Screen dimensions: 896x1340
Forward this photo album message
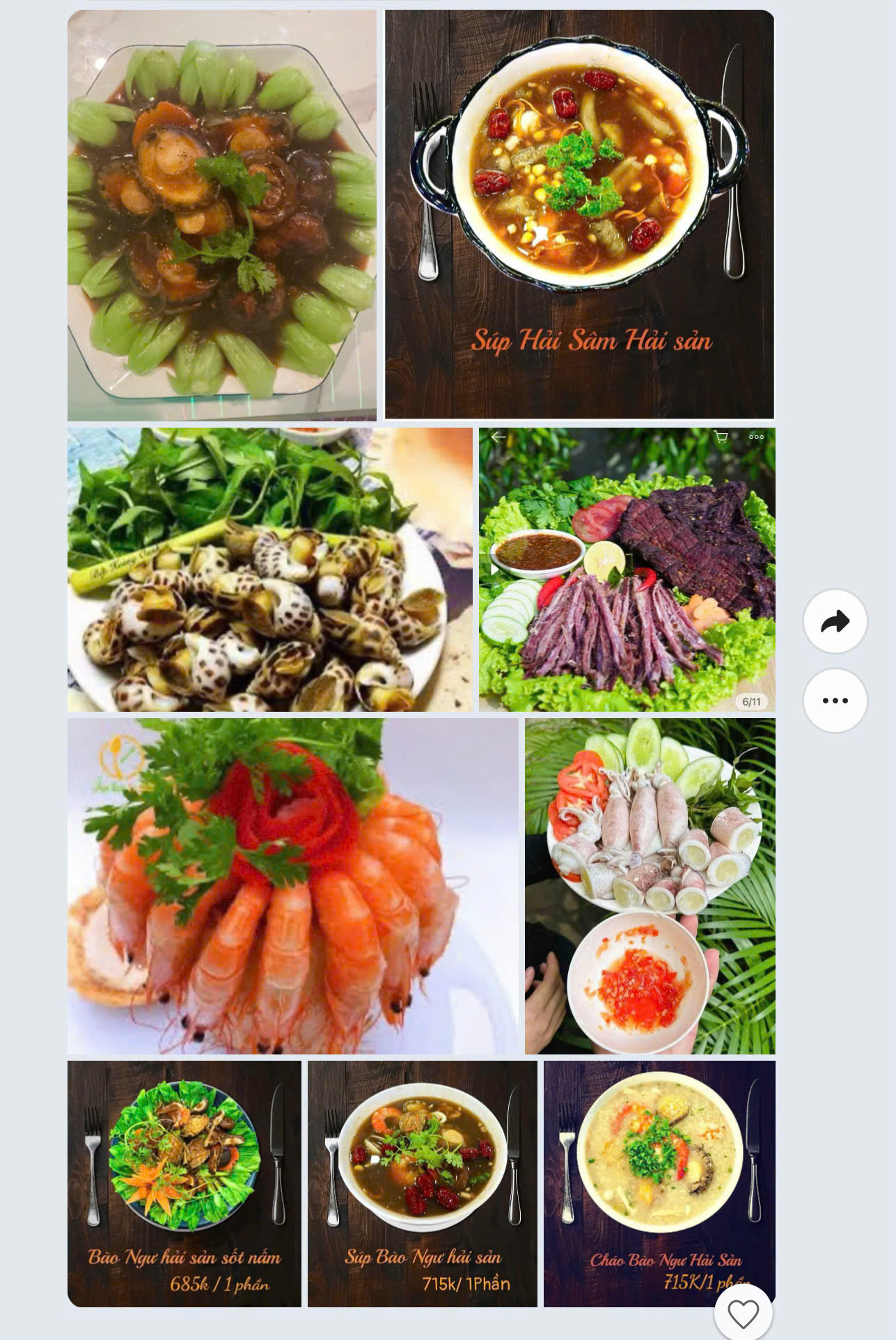tap(835, 621)
